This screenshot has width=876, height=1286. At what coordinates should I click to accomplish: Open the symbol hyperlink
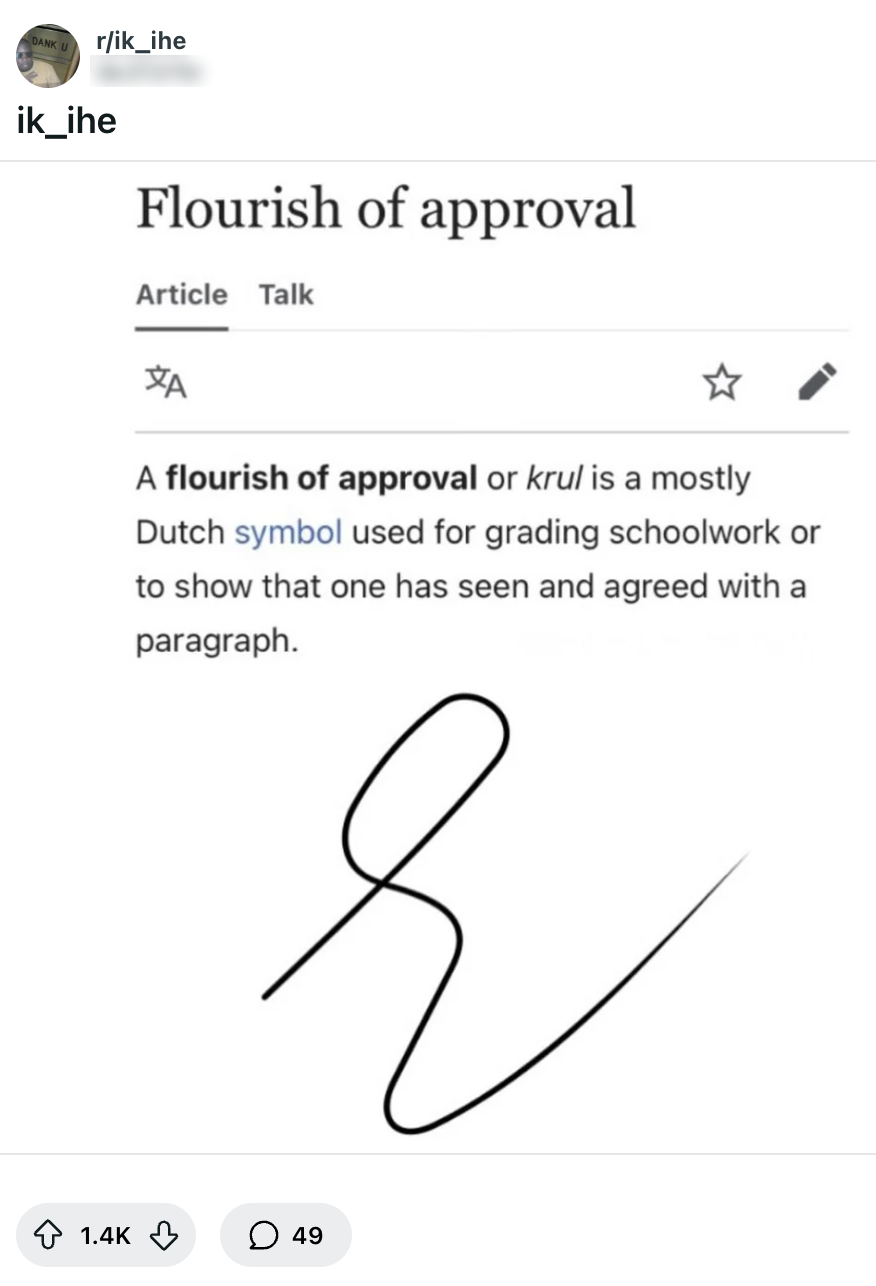(288, 531)
